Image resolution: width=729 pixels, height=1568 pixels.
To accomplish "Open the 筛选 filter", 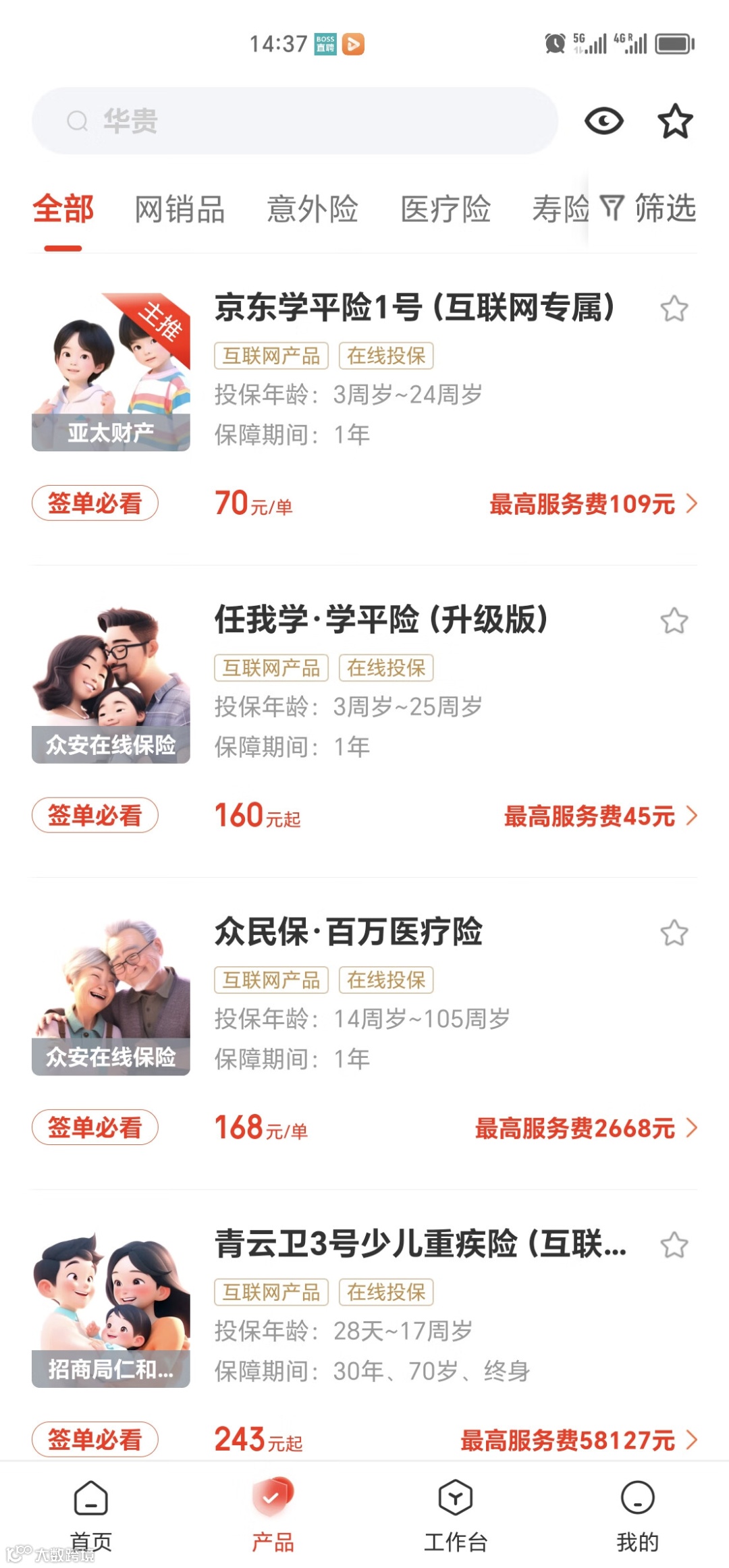I will [648, 208].
